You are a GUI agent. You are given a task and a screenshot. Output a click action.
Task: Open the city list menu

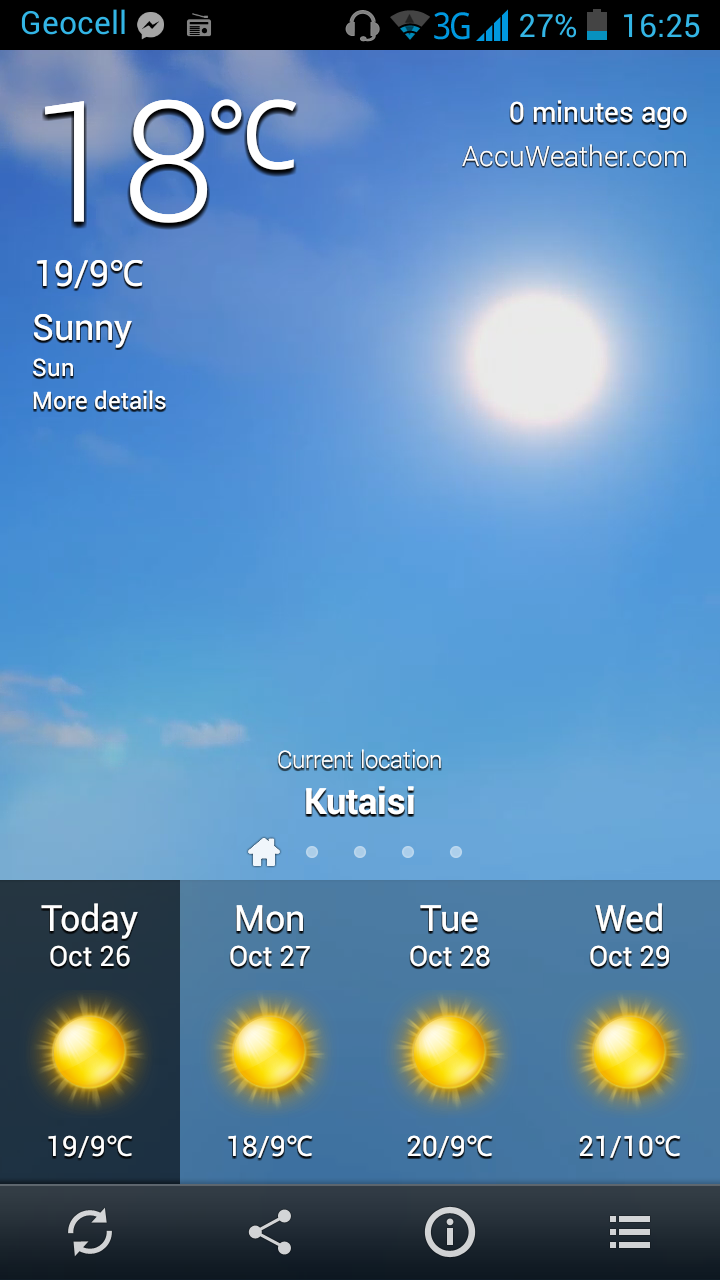(x=630, y=1232)
